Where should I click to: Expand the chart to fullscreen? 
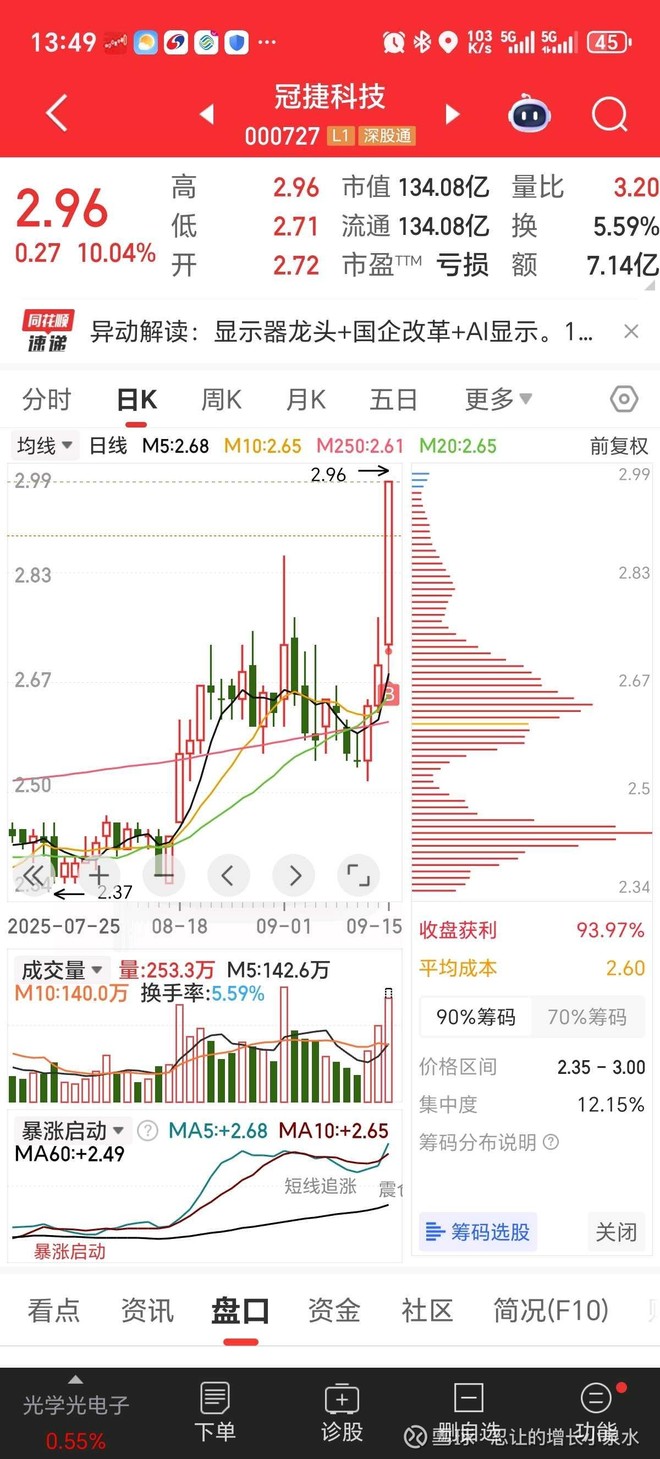358,876
